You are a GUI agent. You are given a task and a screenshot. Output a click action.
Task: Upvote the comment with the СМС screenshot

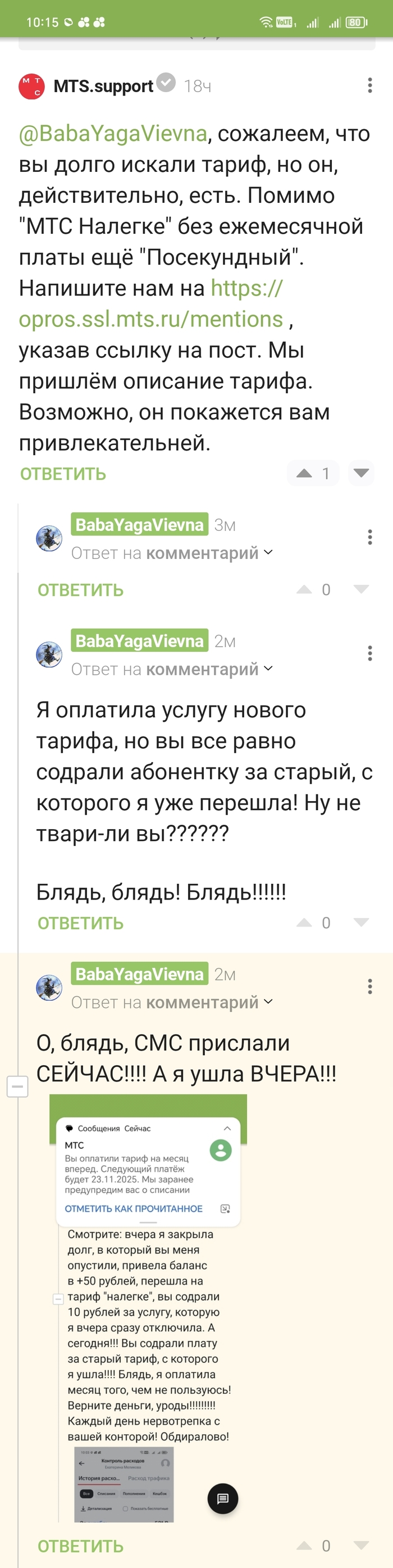(x=304, y=1546)
